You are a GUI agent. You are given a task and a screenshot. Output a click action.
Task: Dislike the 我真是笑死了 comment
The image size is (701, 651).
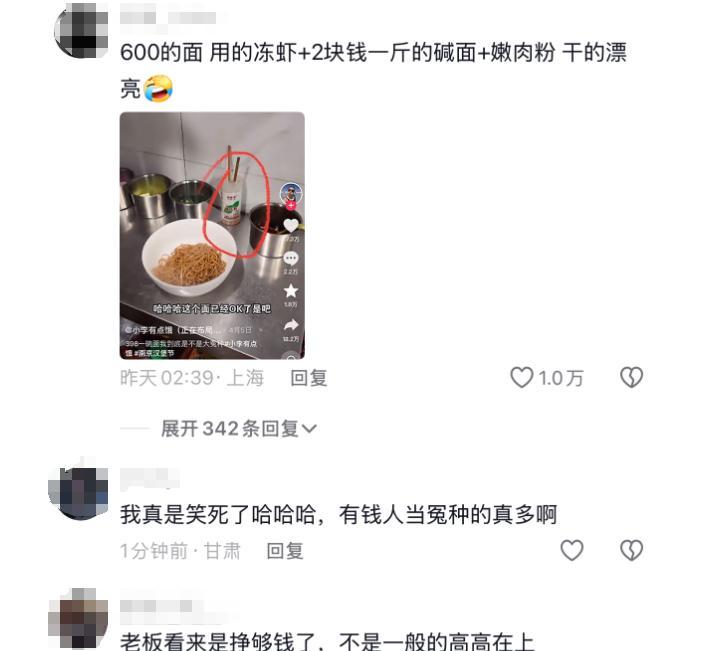click(x=631, y=550)
